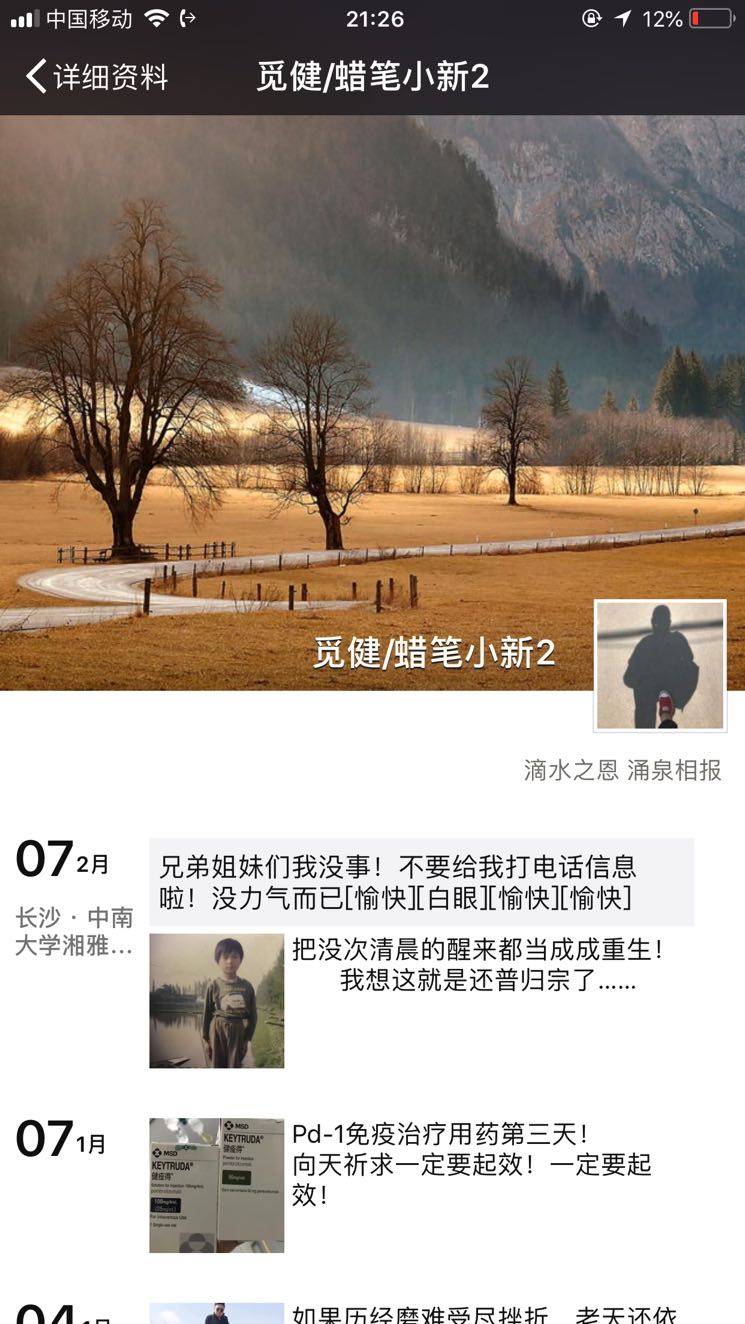
Task: Open the profile avatar with shadow figure
Action: 659,665
